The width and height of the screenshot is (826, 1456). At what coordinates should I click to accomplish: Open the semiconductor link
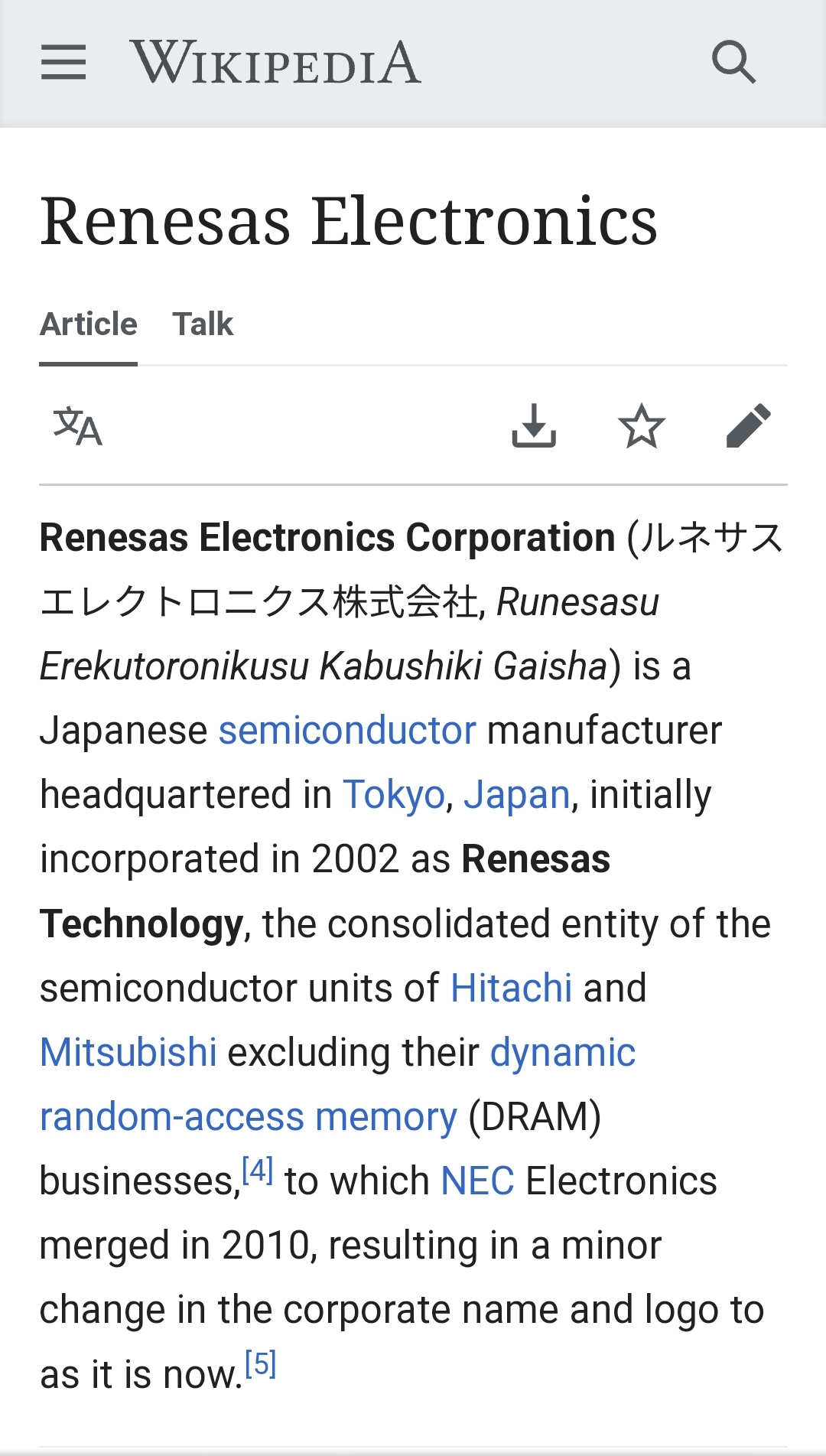tap(347, 730)
